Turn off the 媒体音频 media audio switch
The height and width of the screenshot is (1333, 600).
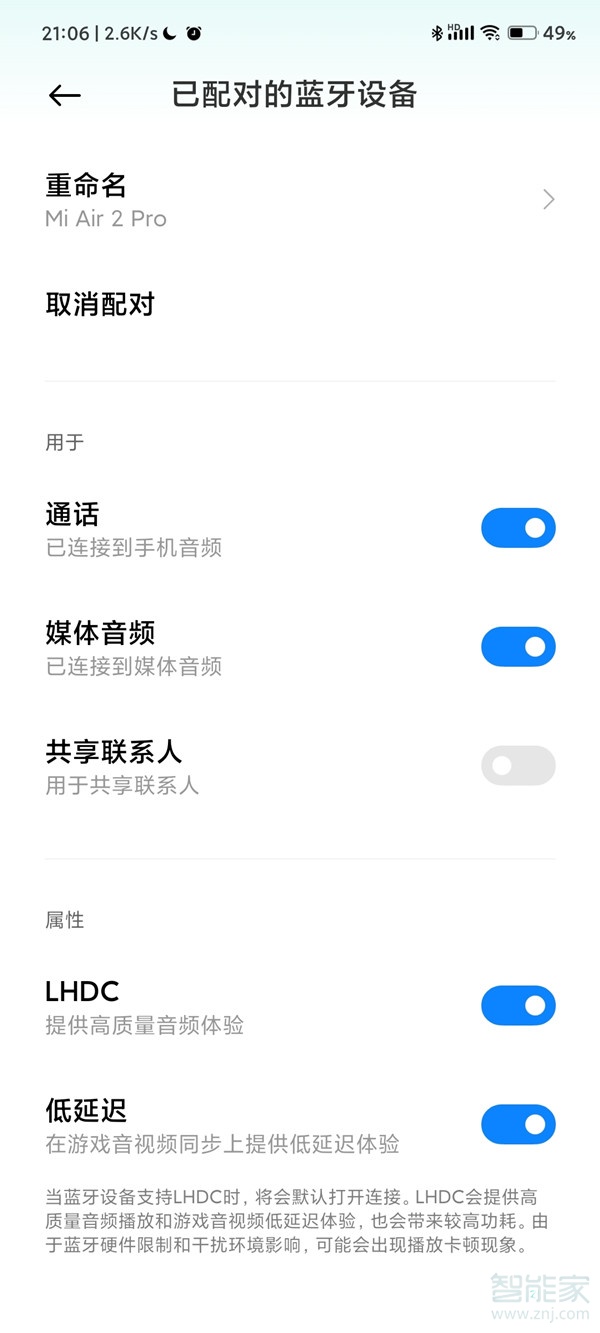click(x=518, y=647)
